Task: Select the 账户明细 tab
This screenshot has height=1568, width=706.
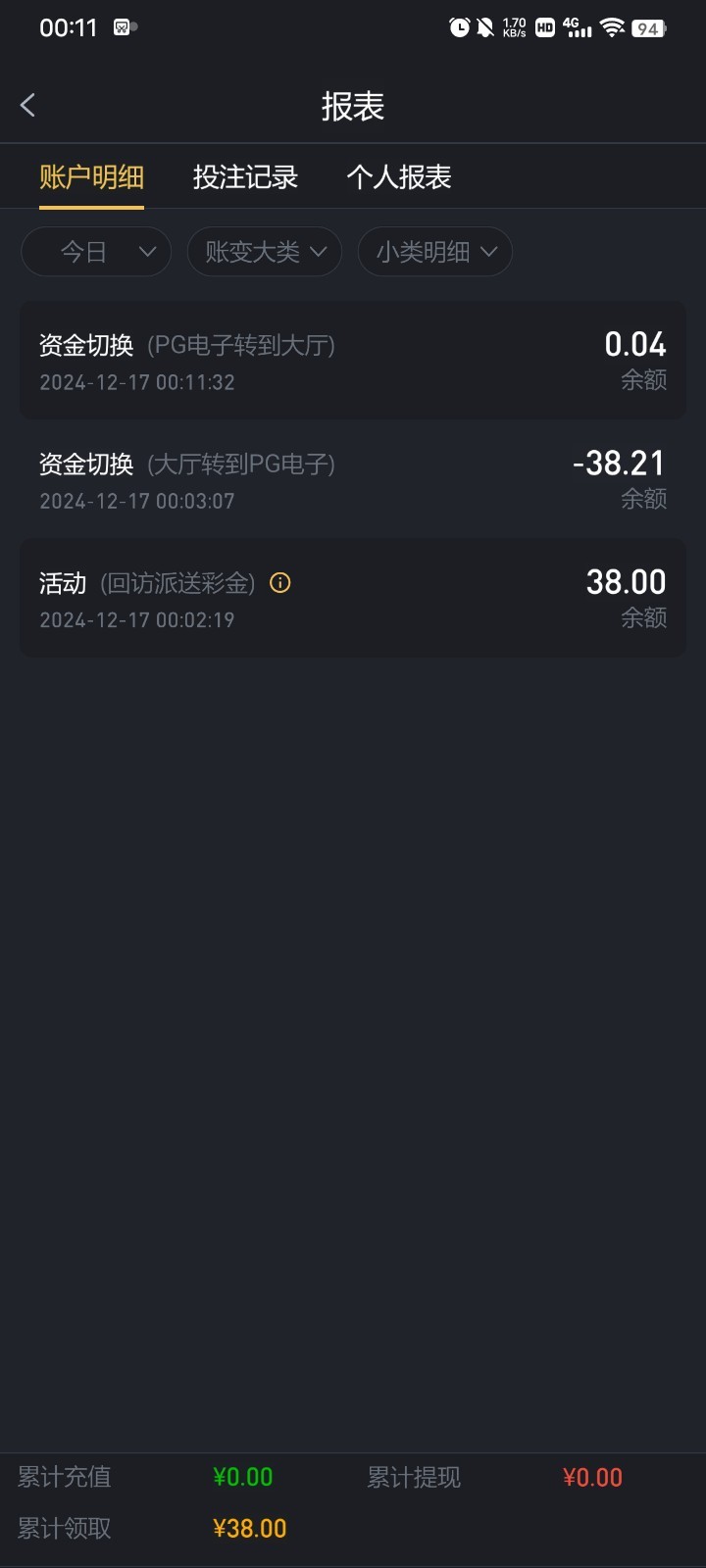Action: click(91, 177)
